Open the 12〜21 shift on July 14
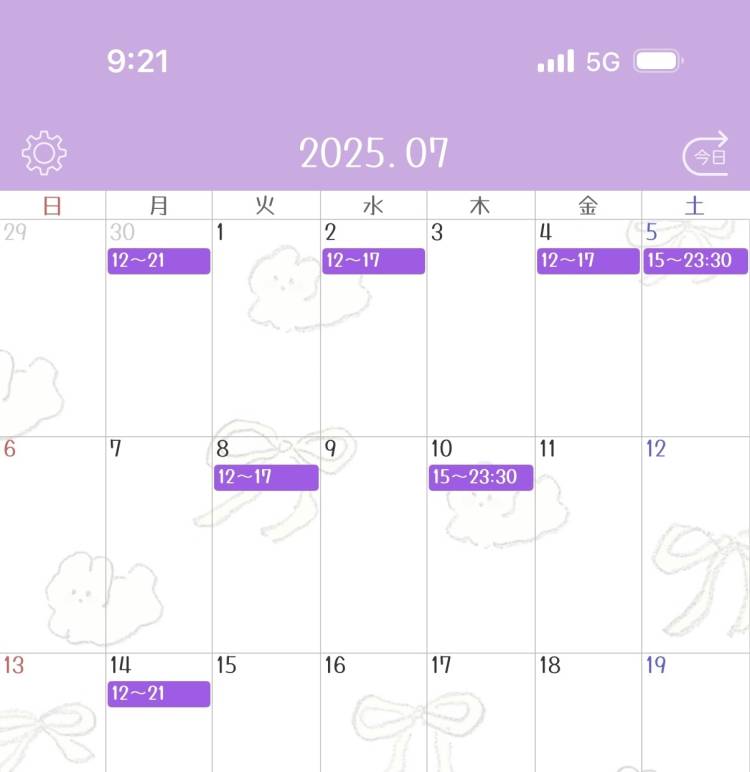The image size is (750, 772). point(159,694)
